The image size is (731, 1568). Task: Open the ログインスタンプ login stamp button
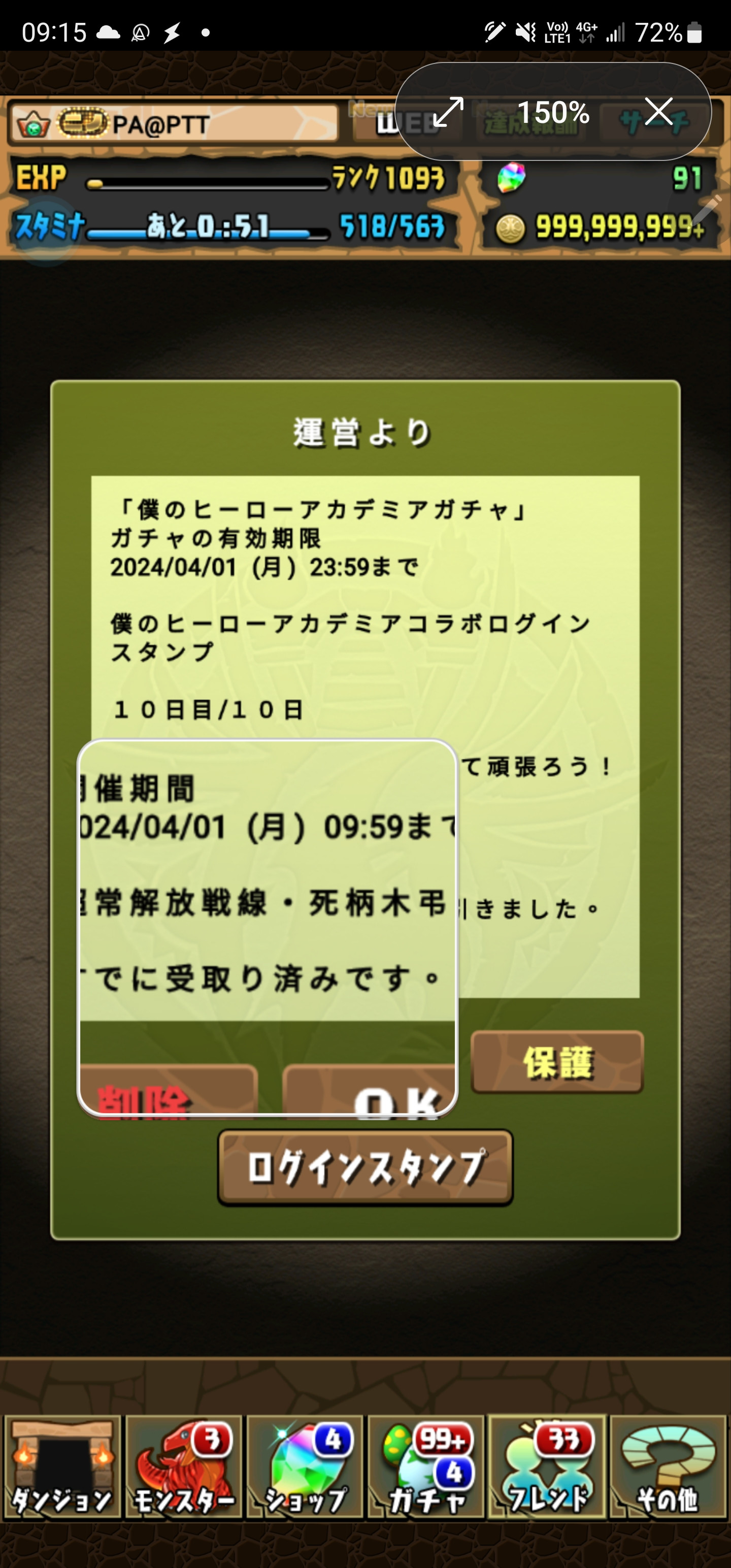click(x=365, y=1167)
